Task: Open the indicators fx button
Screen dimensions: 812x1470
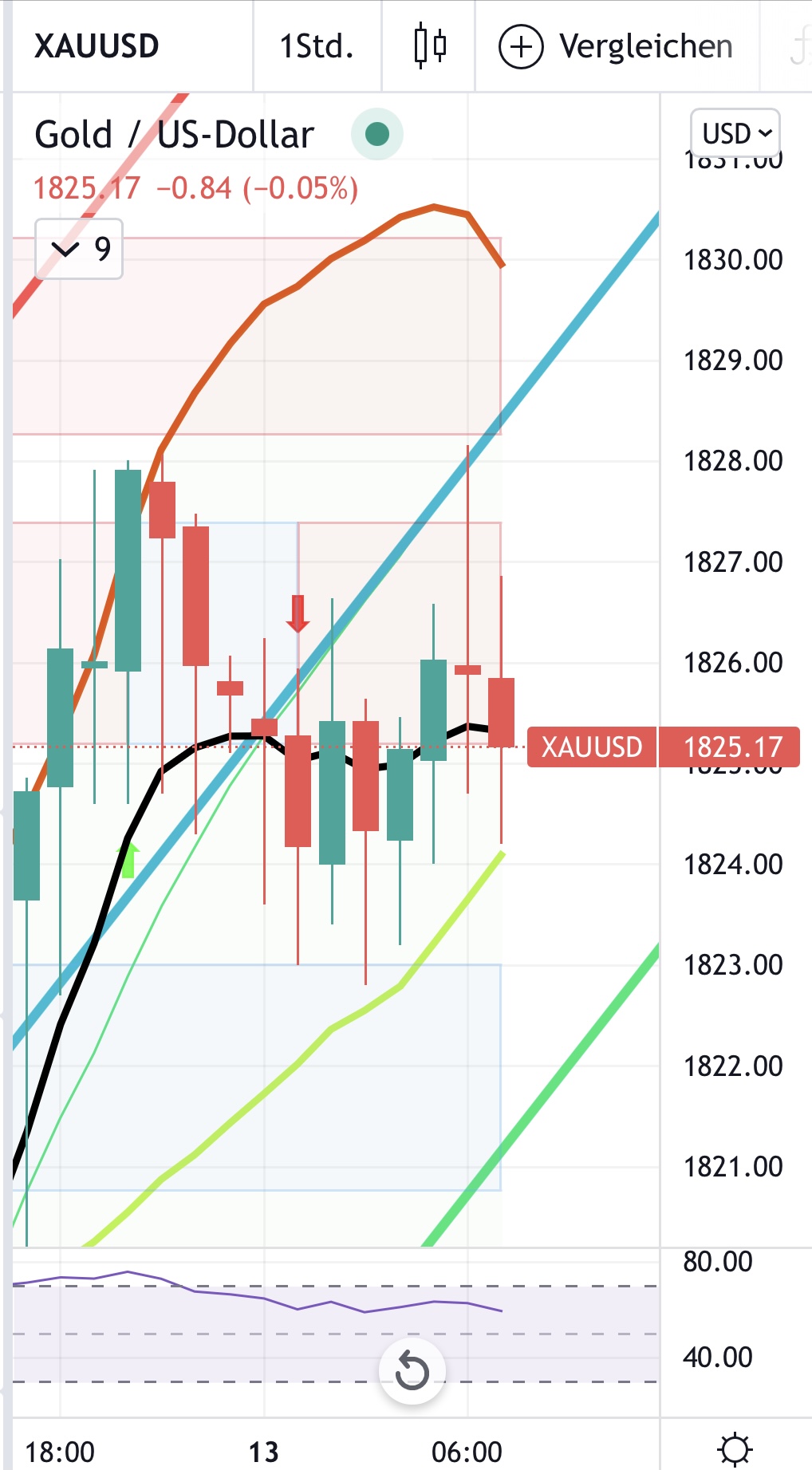Action: coord(799,46)
